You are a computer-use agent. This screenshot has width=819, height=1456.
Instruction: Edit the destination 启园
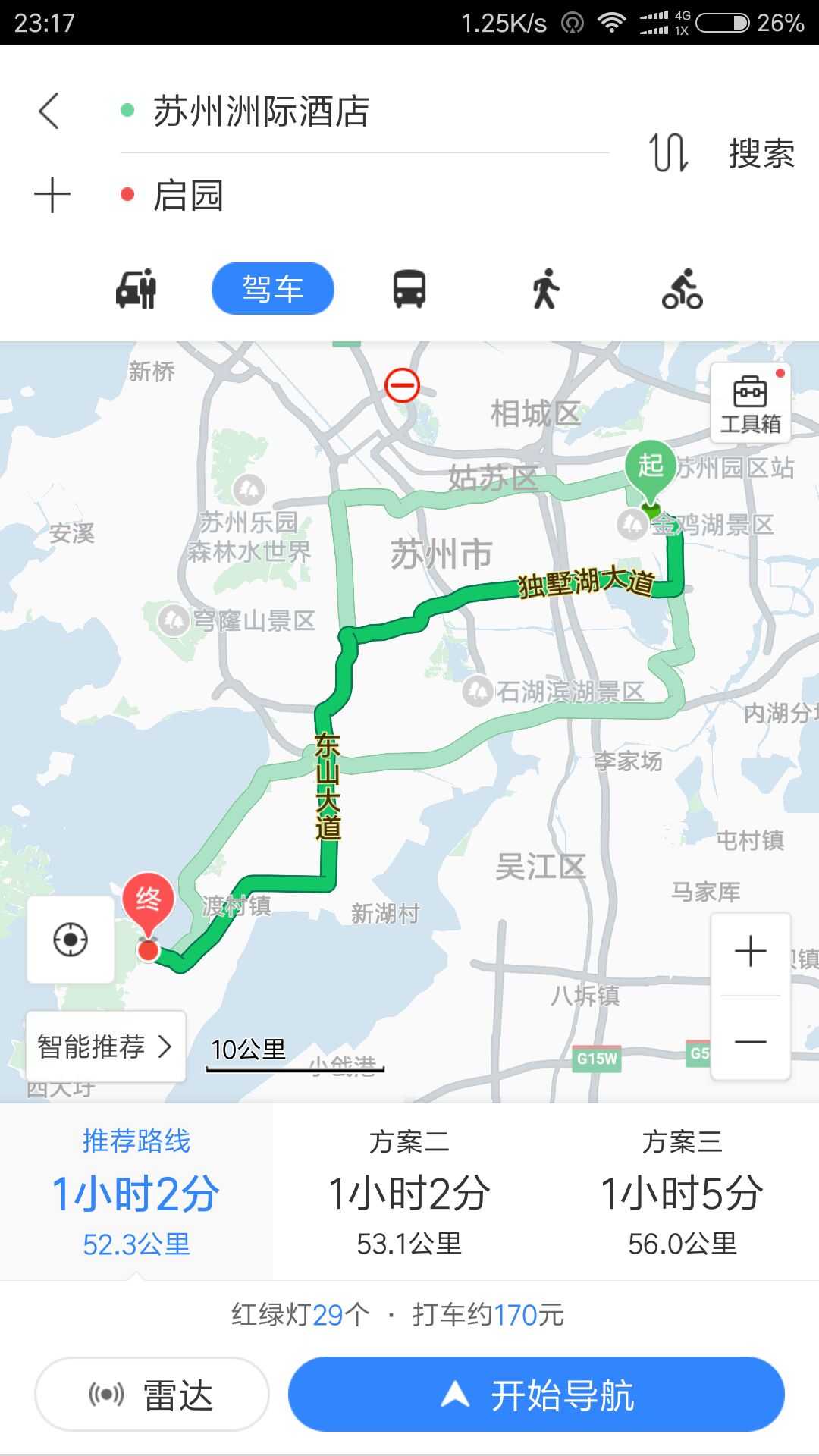click(364, 195)
